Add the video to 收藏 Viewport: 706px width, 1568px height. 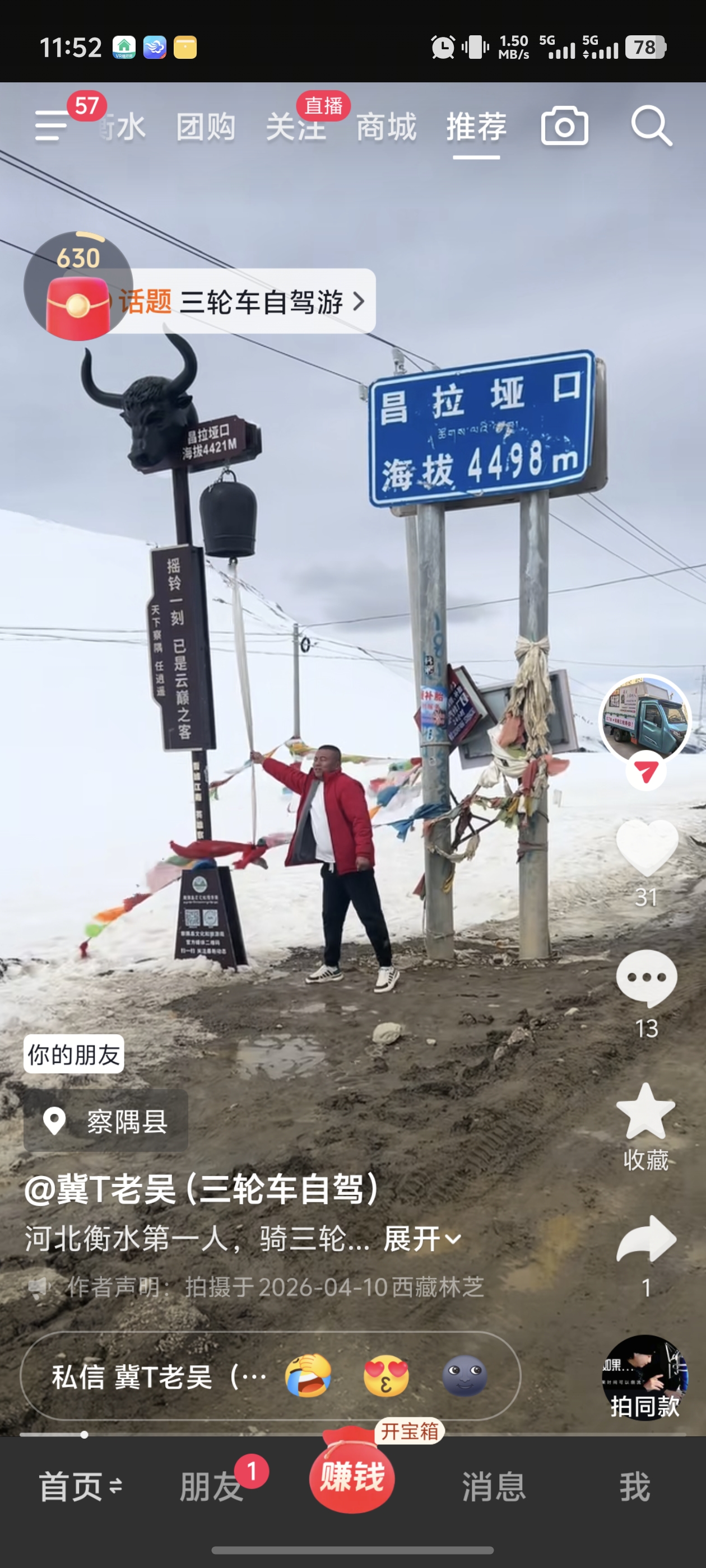coord(646,1113)
